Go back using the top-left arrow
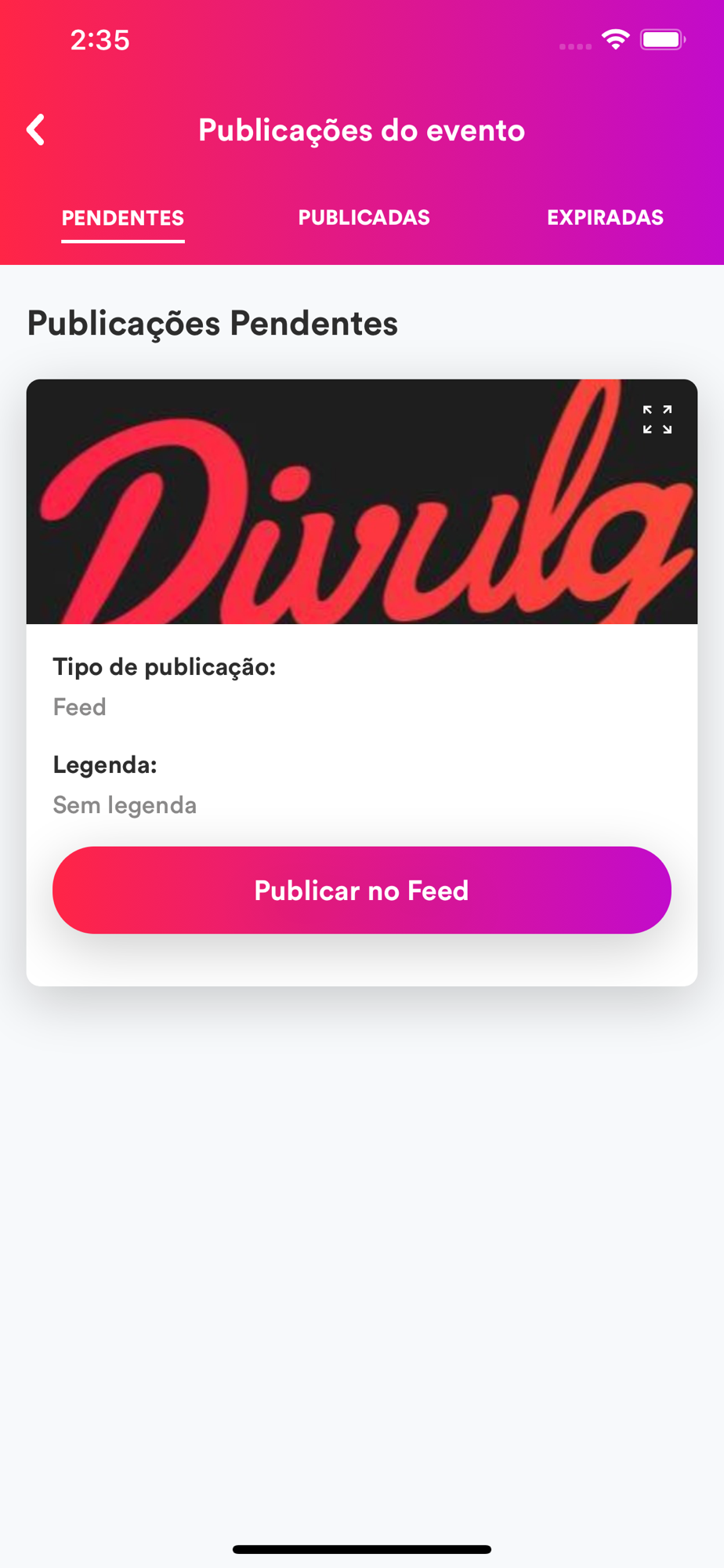 click(36, 130)
